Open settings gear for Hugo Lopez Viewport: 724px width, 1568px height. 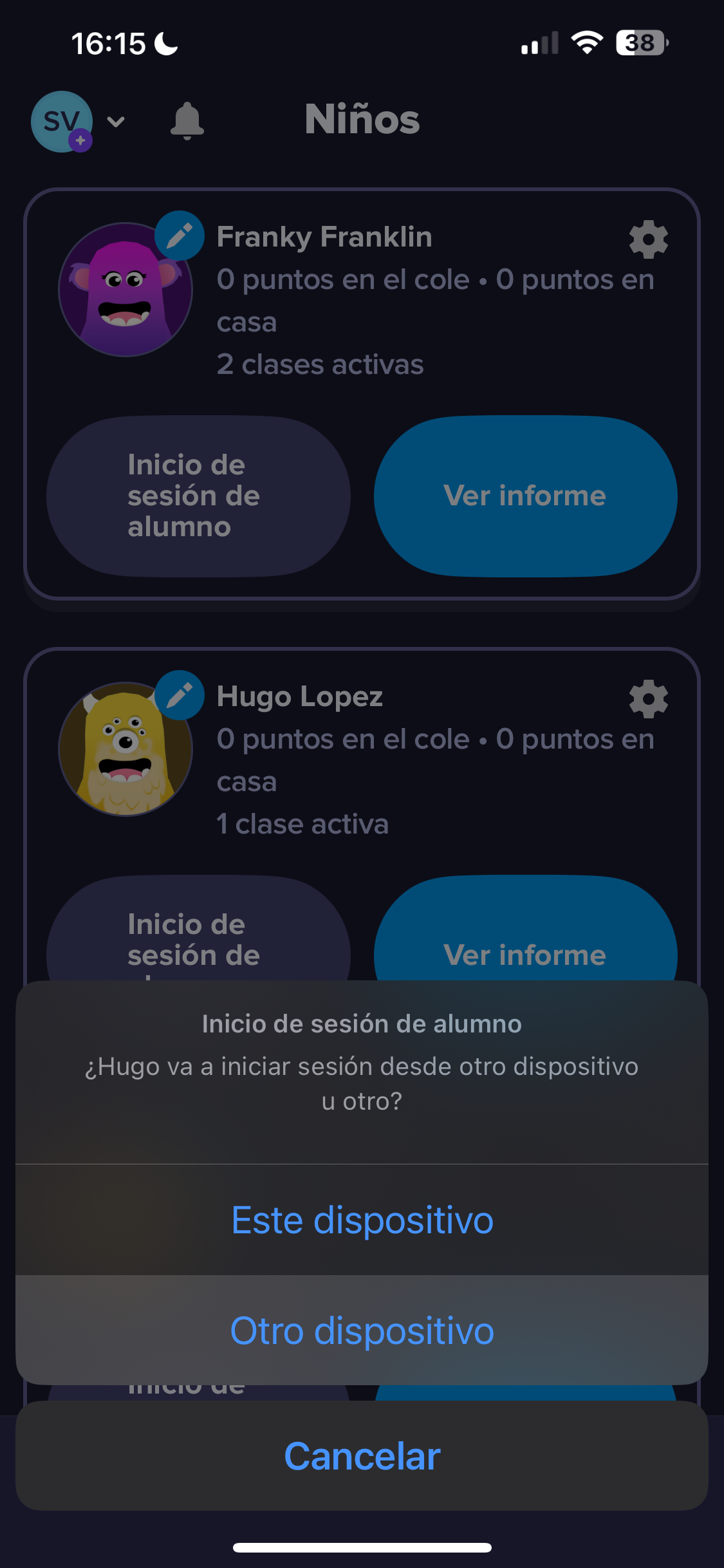tap(647, 700)
